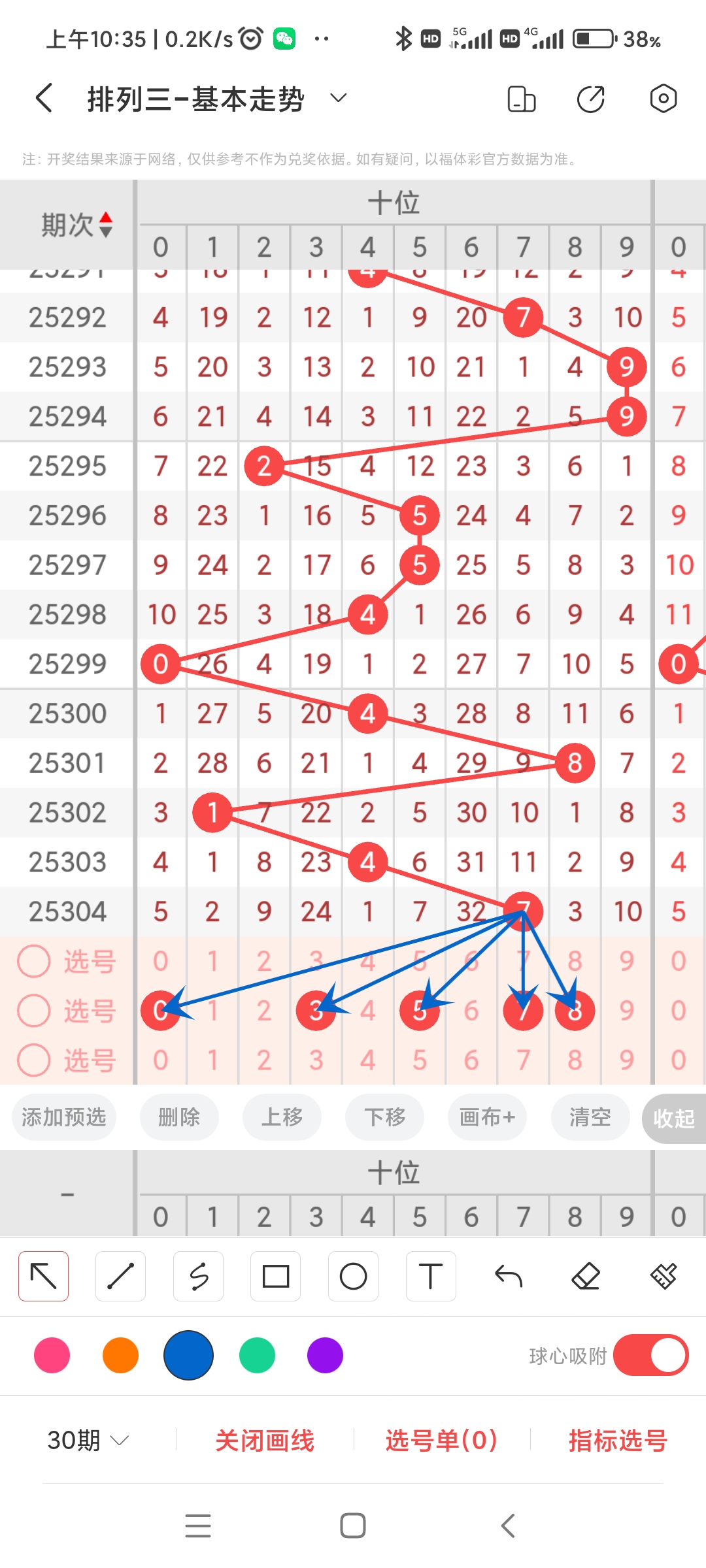Select the rectangle drawing tool
706x1568 pixels.
point(275,1275)
